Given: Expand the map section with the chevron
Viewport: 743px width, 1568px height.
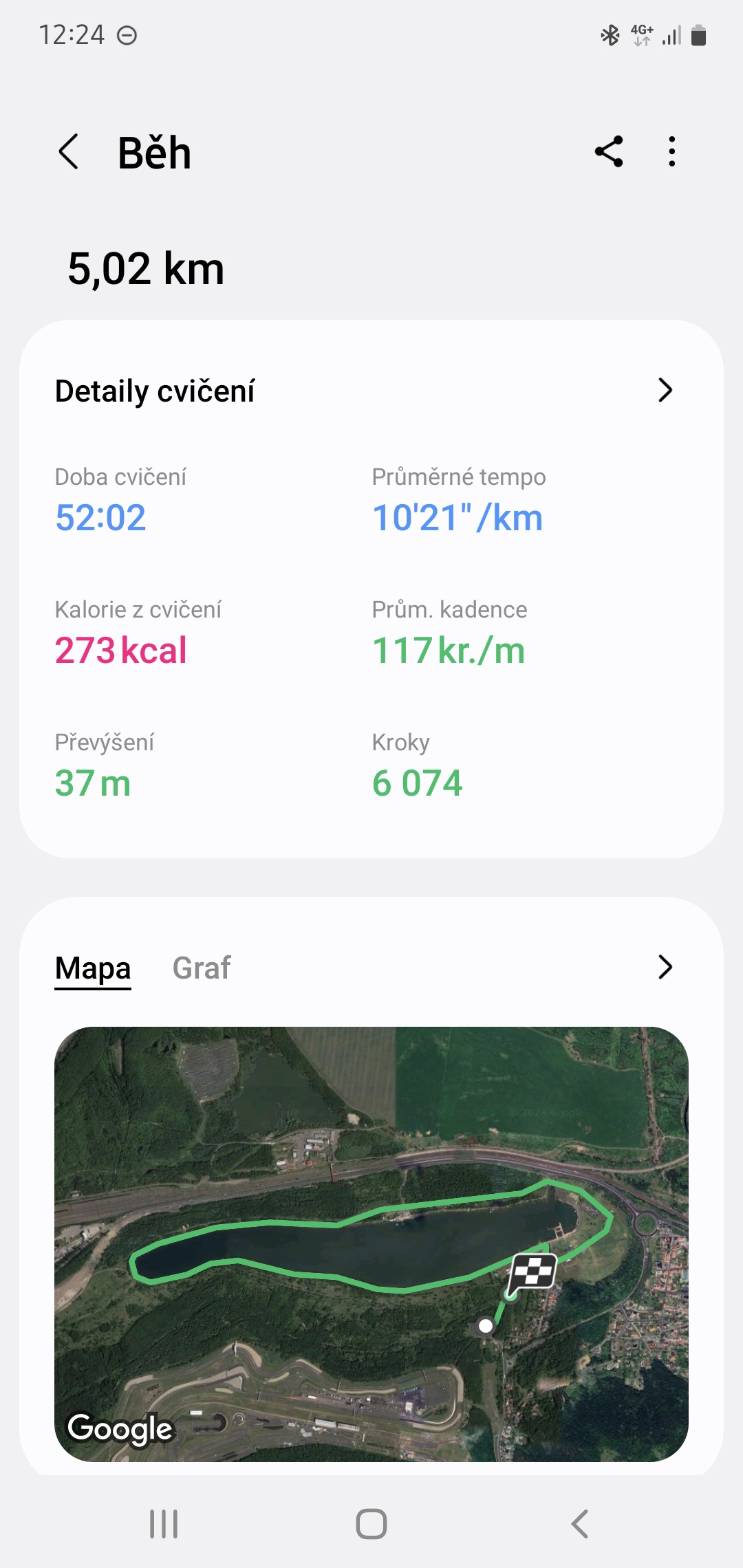Looking at the screenshot, I should click(665, 968).
